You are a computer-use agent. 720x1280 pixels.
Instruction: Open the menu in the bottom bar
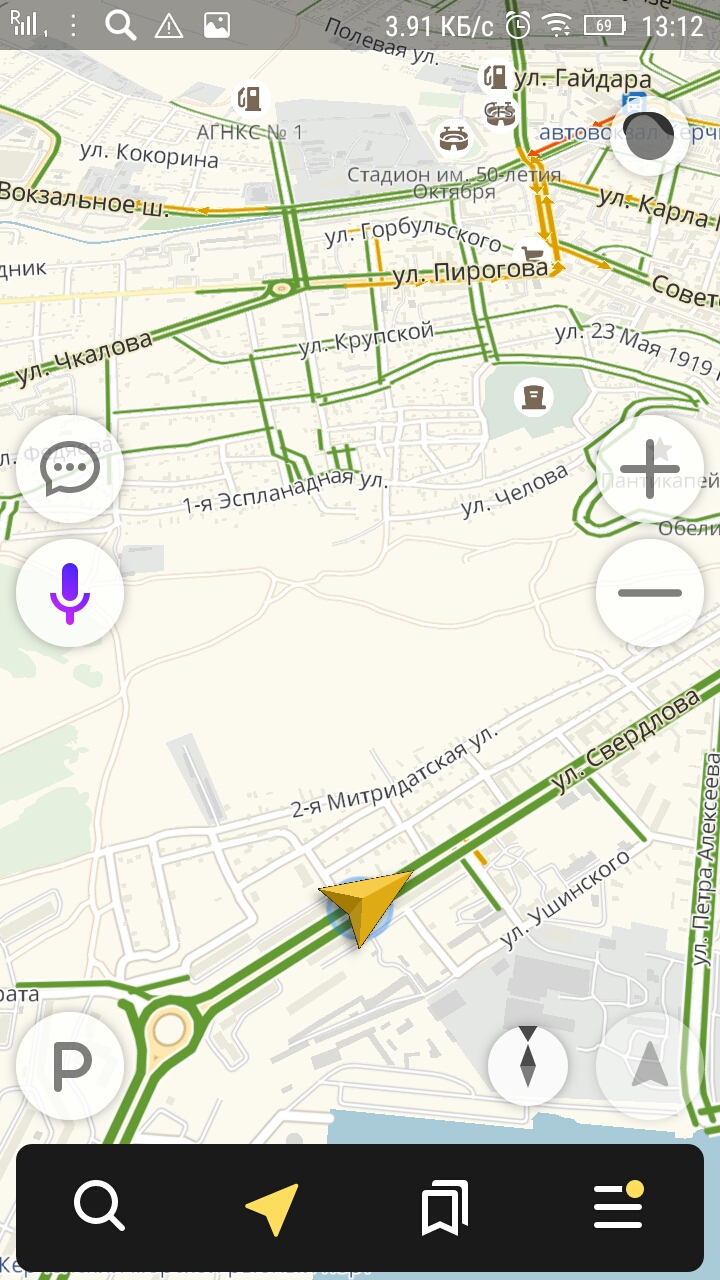coord(618,1206)
